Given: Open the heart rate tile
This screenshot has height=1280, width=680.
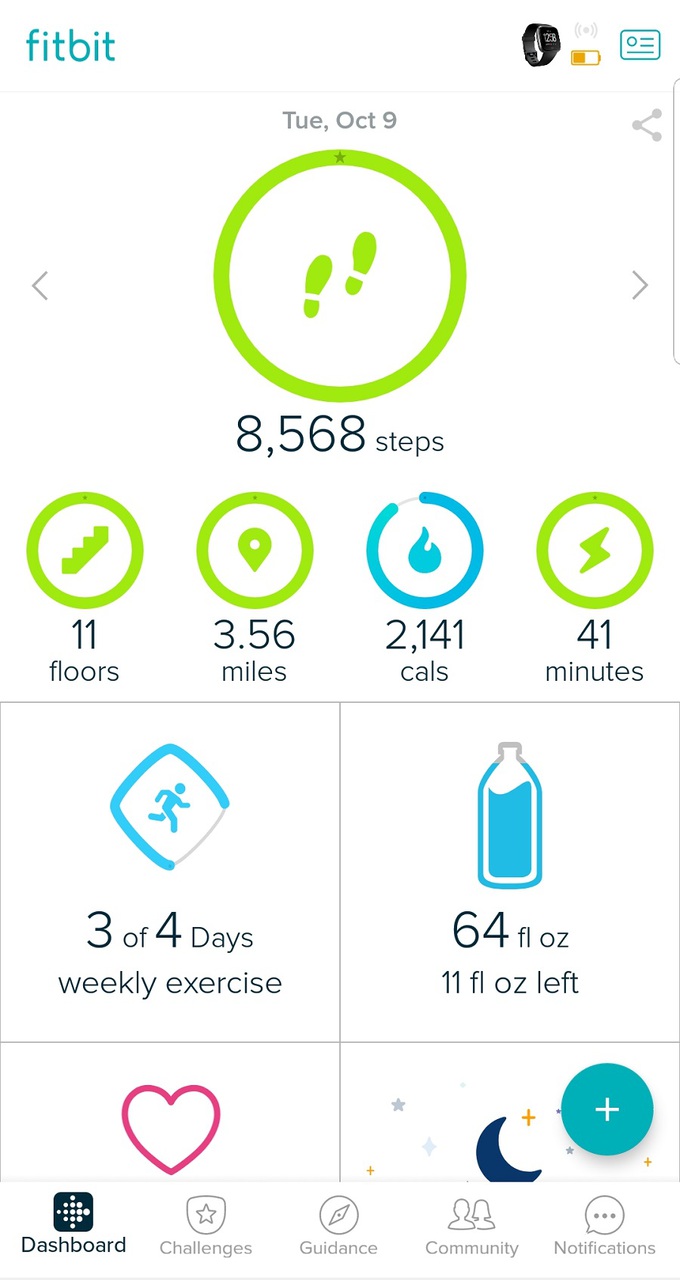Looking at the screenshot, I should (x=170, y=1112).
